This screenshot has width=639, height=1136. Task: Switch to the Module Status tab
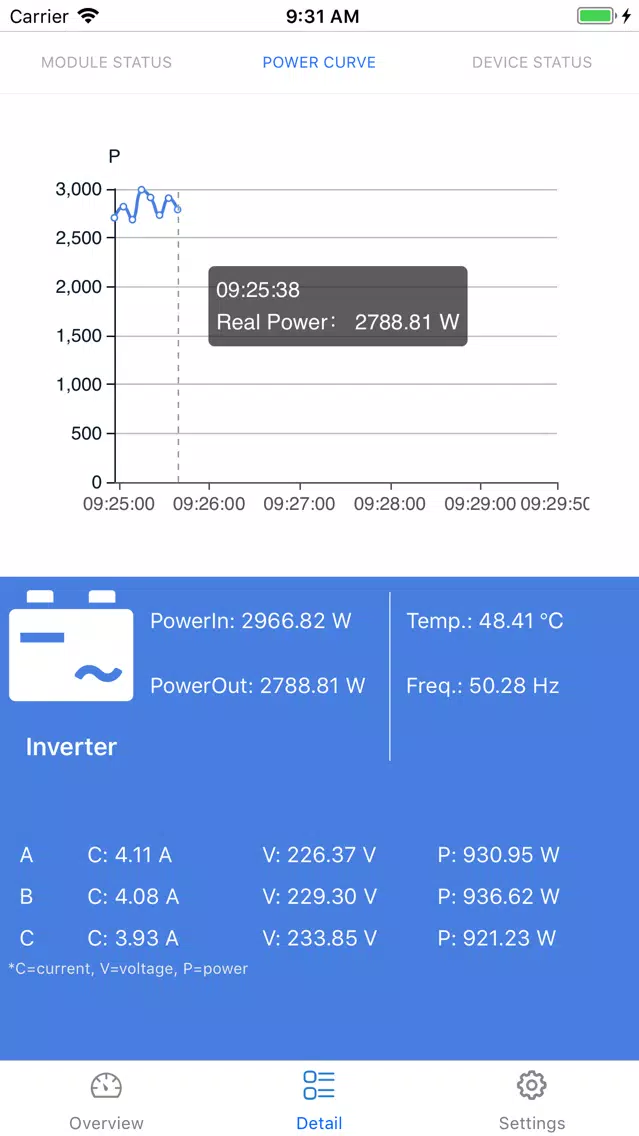click(x=106, y=62)
